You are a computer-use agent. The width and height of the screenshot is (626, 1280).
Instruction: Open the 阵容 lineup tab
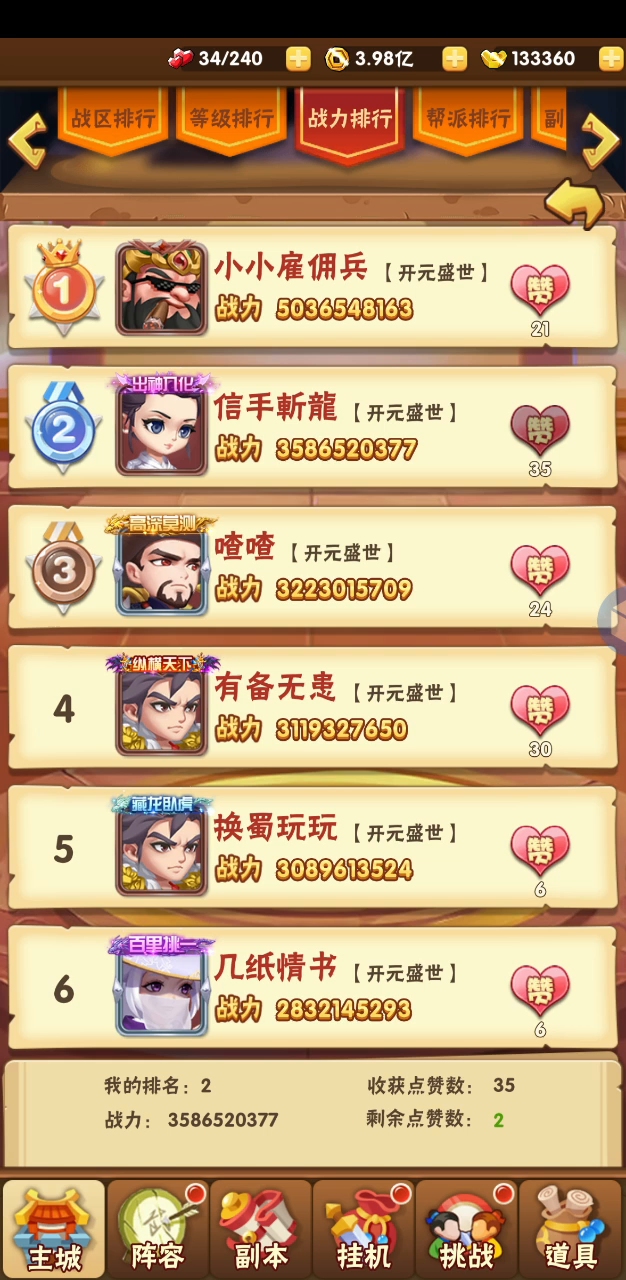coord(157,1229)
